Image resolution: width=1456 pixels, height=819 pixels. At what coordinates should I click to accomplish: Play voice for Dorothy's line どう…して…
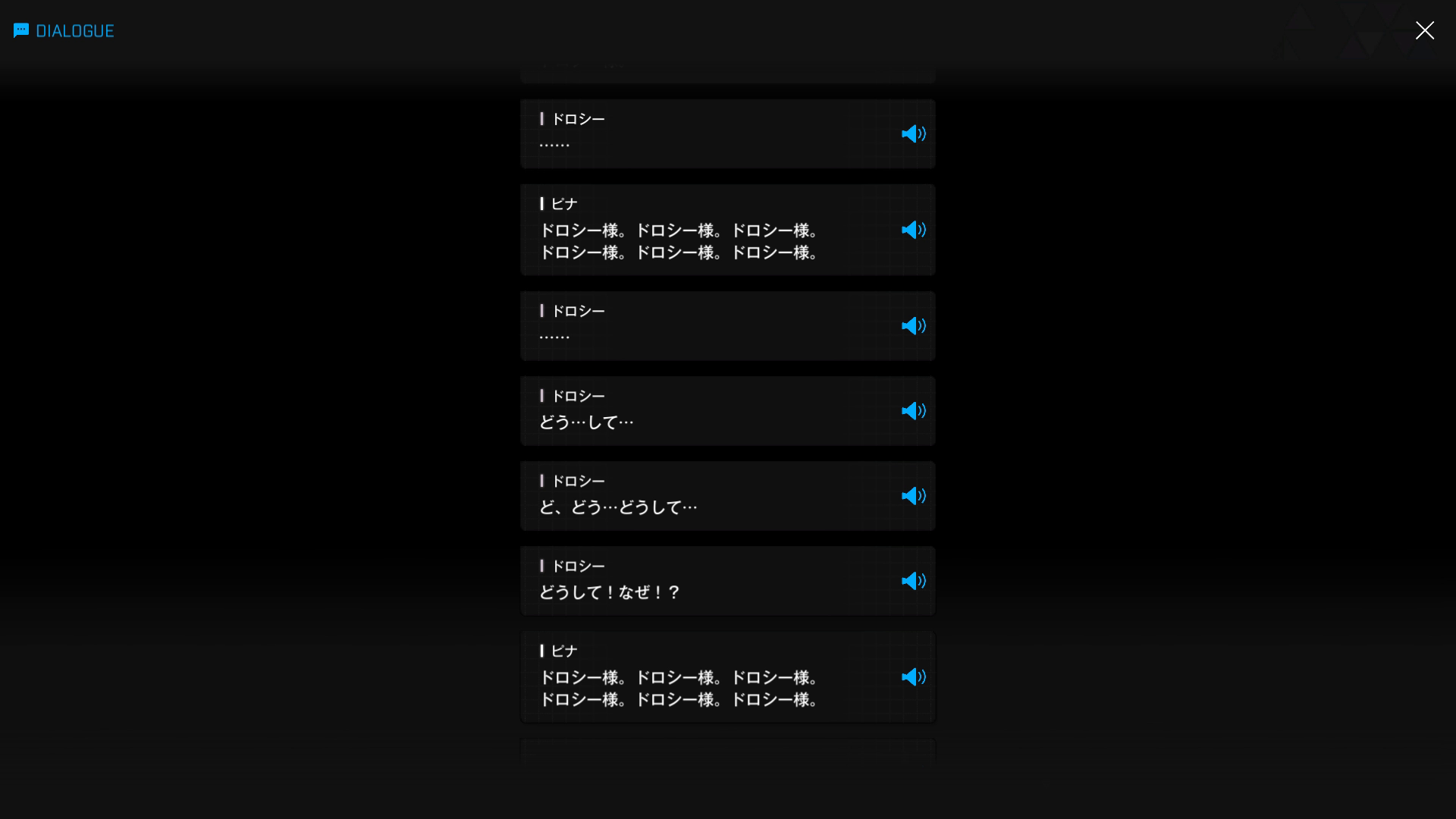click(913, 411)
